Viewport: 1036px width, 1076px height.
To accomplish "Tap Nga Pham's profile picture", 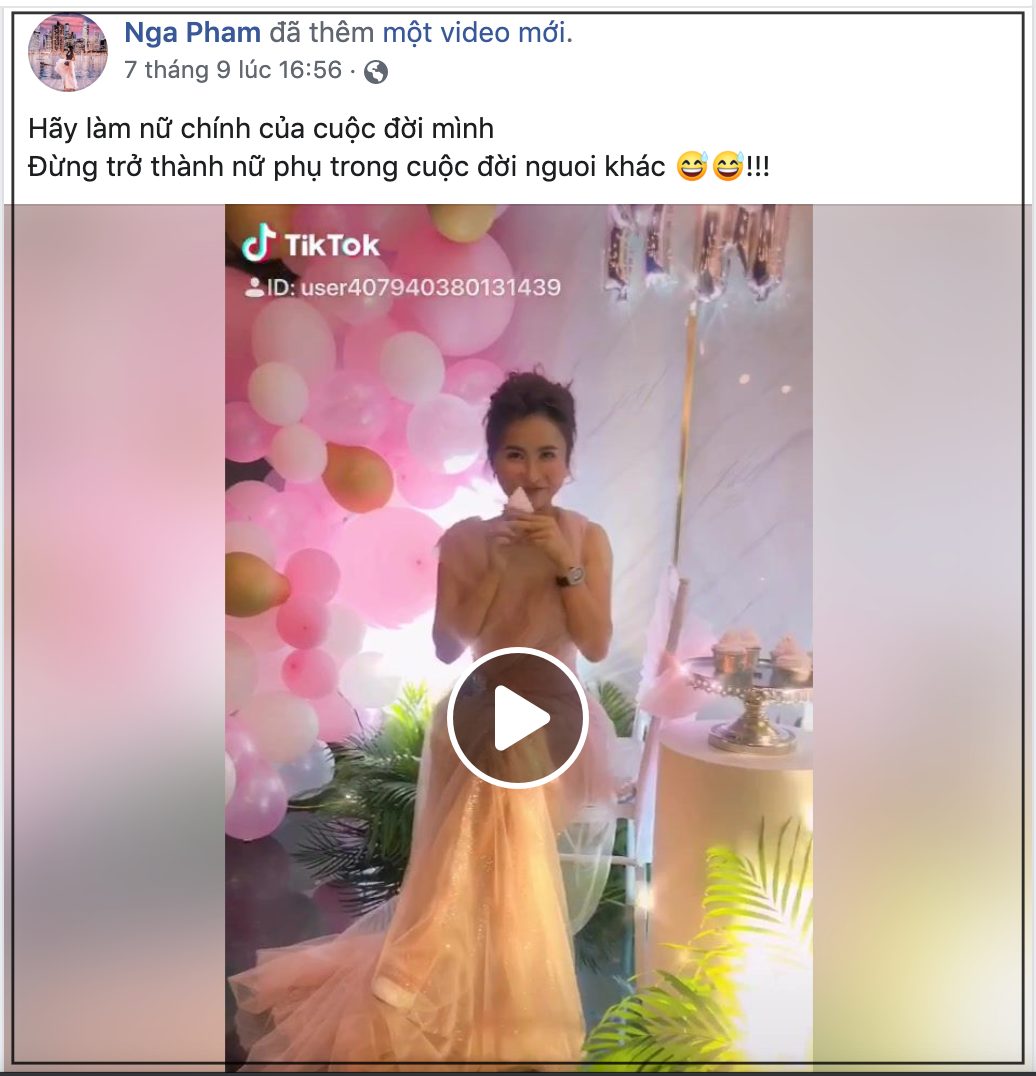I will pyautogui.click(x=68, y=52).
